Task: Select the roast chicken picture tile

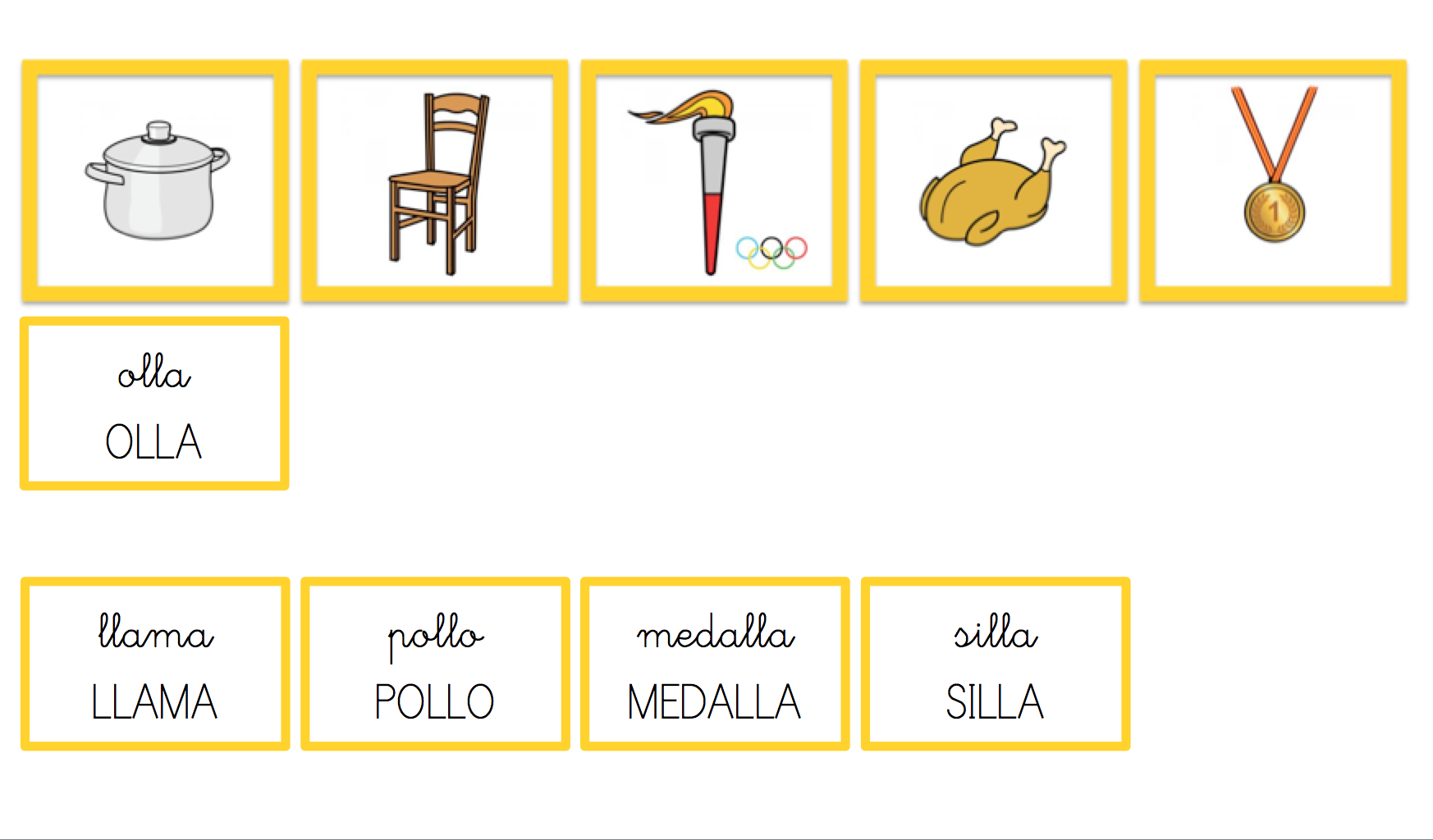Action: click(x=993, y=181)
